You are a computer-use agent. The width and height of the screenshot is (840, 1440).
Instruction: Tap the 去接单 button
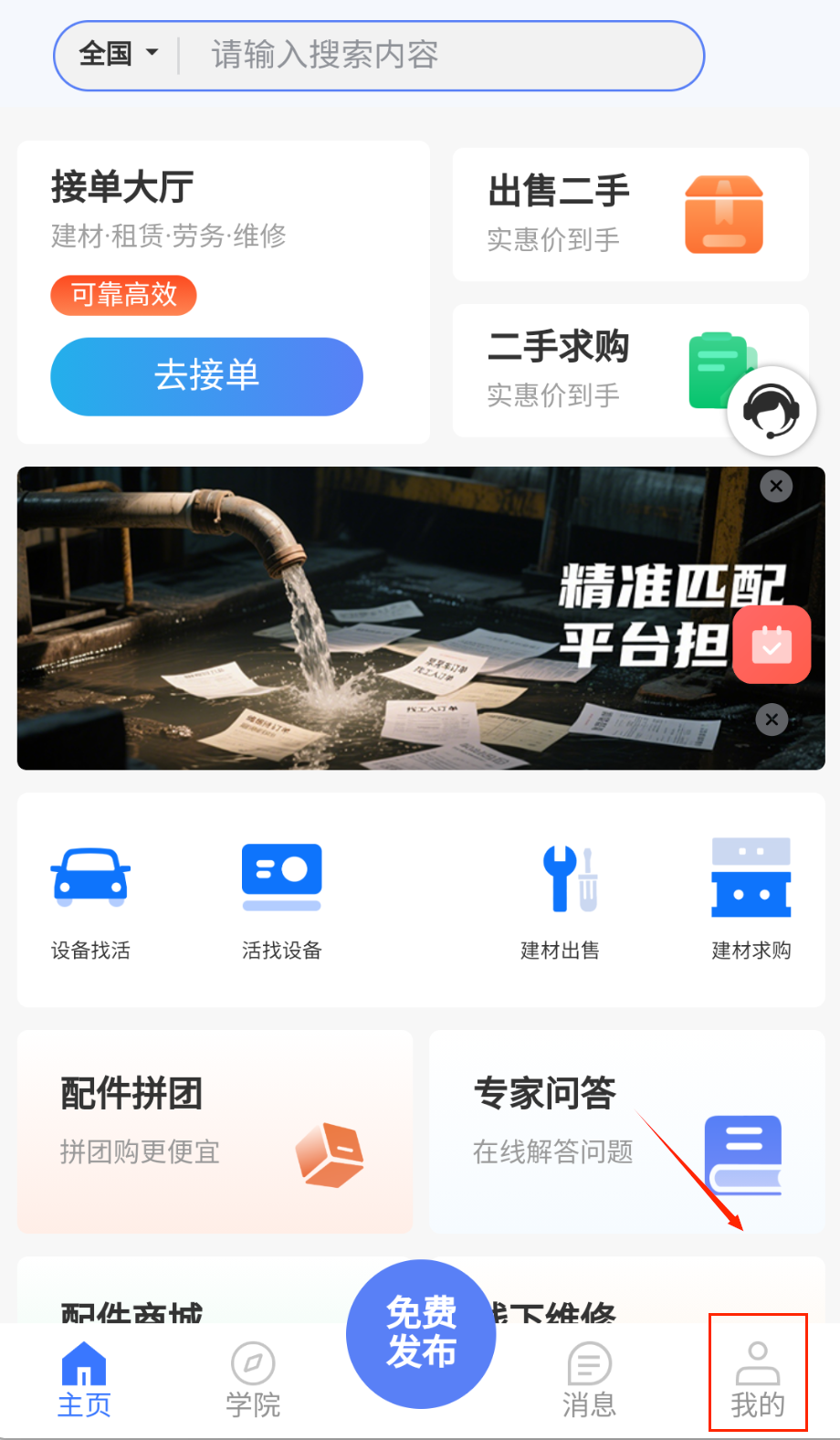click(206, 376)
